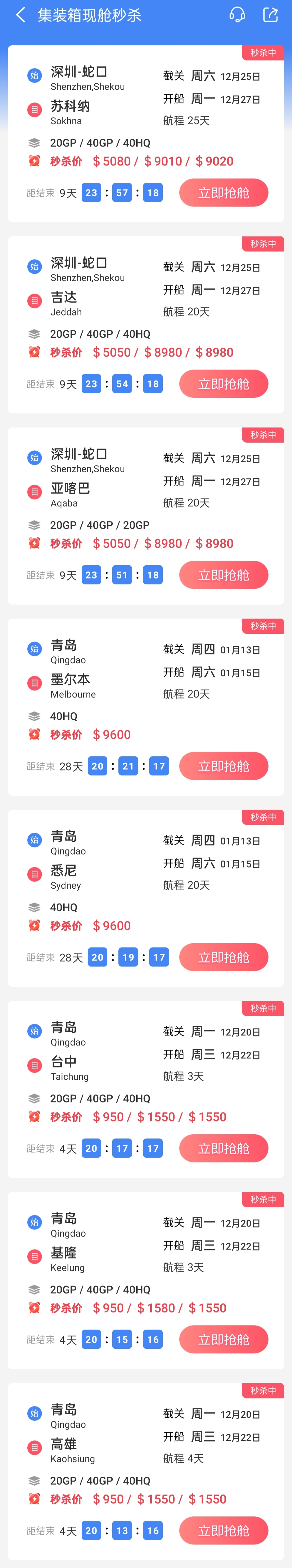Grab space on Qingdao to Taichung route
Screen dimensions: 292x1568
[223, 1149]
